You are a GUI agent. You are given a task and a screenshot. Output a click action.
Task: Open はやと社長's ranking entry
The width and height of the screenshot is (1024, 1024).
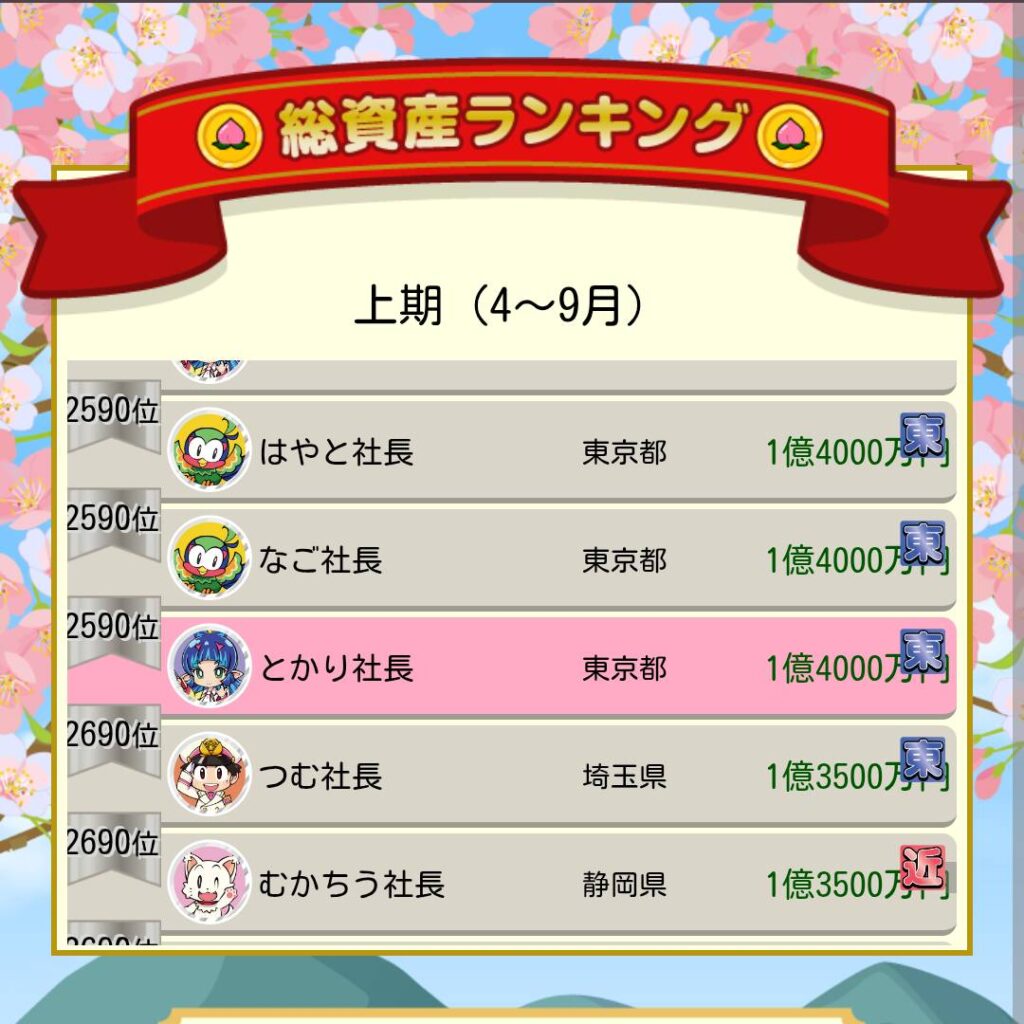click(x=510, y=452)
